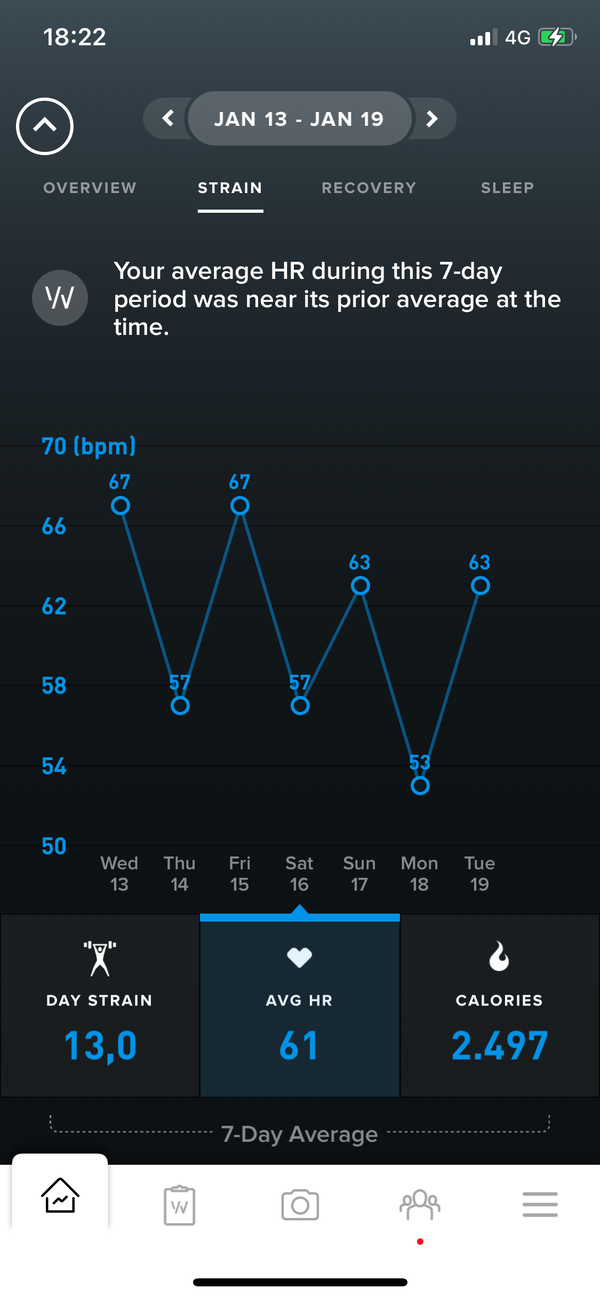Open the home chart tab
The width and height of the screenshot is (600, 1299).
pos(60,1204)
